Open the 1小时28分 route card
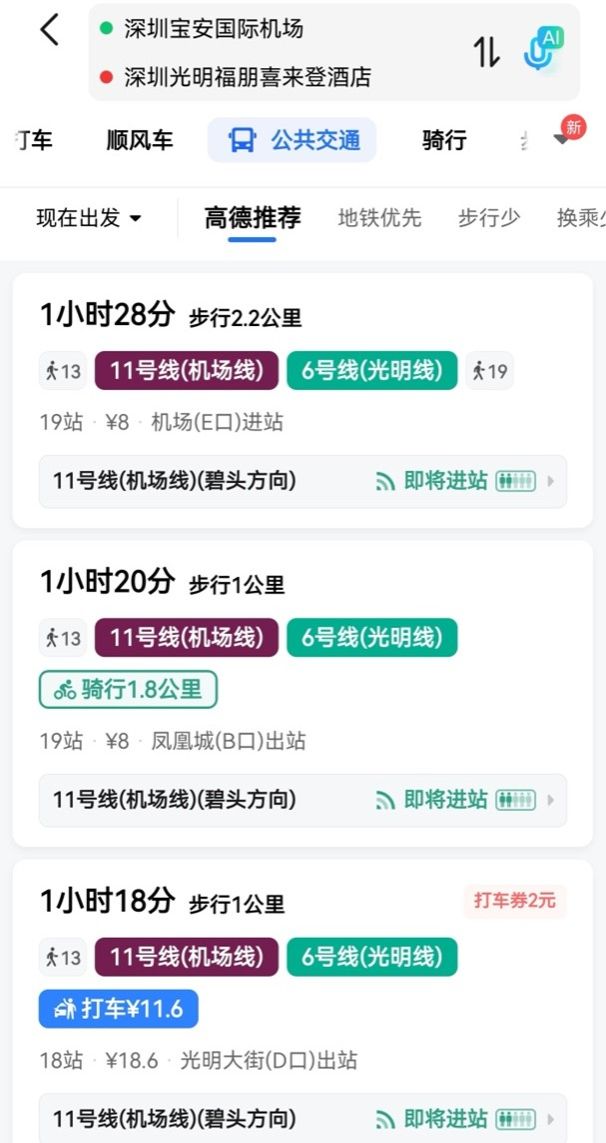606x1143 pixels. (x=300, y=318)
